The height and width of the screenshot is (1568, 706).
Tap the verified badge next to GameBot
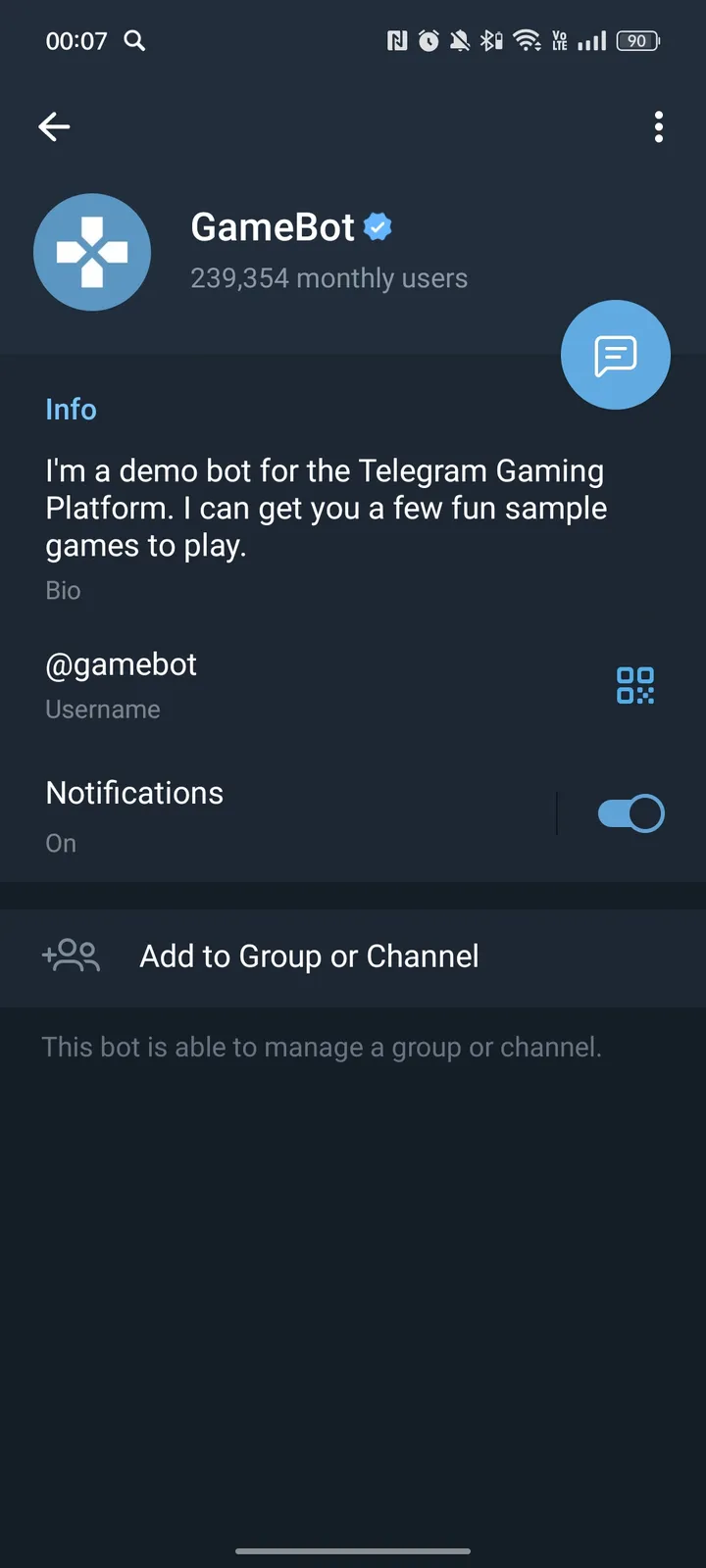pyautogui.click(x=378, y=225)
